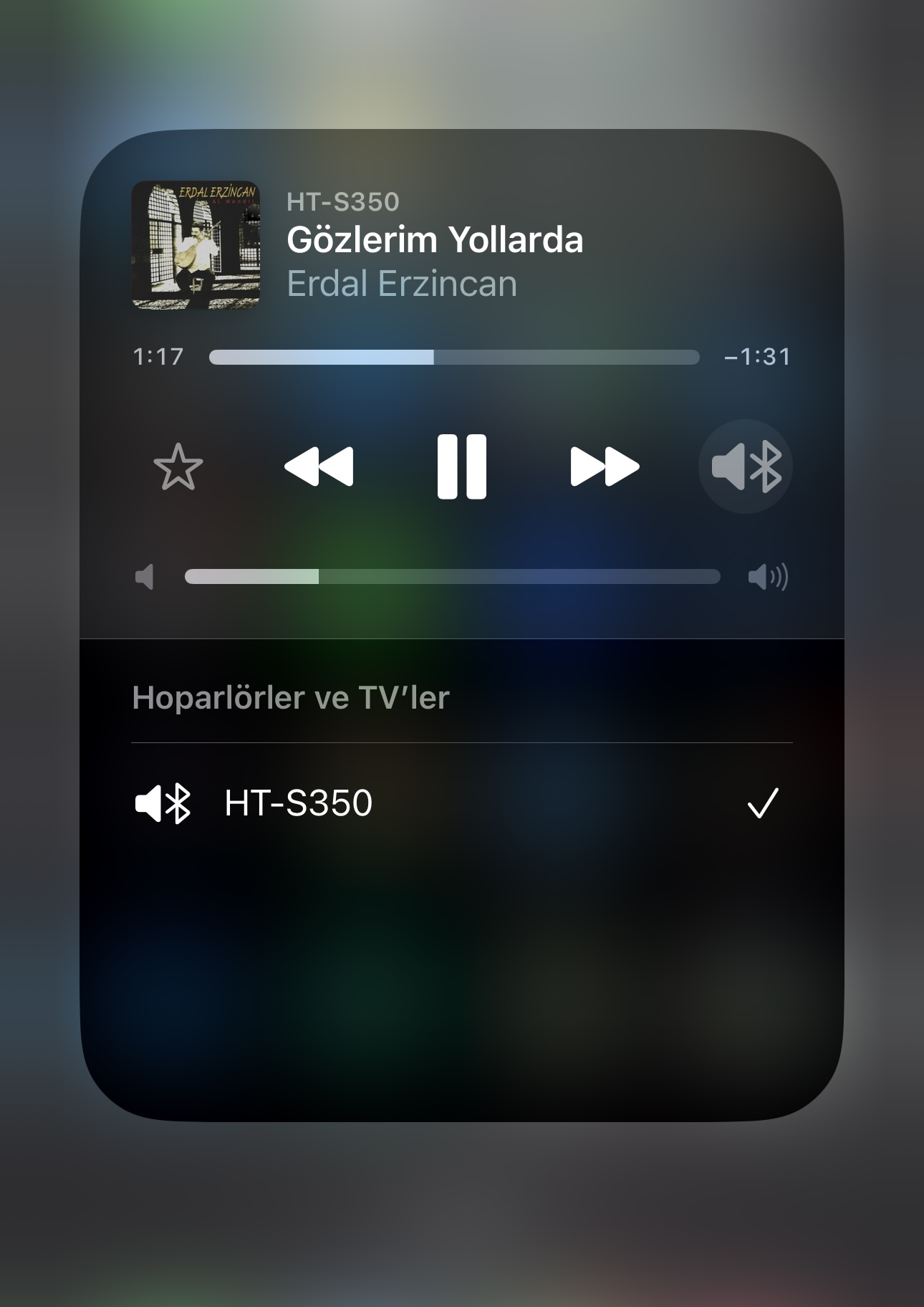The height and width of the screenshot is (1307, 924).
Task: Tap the song progress bar
Action: [453, 357]
